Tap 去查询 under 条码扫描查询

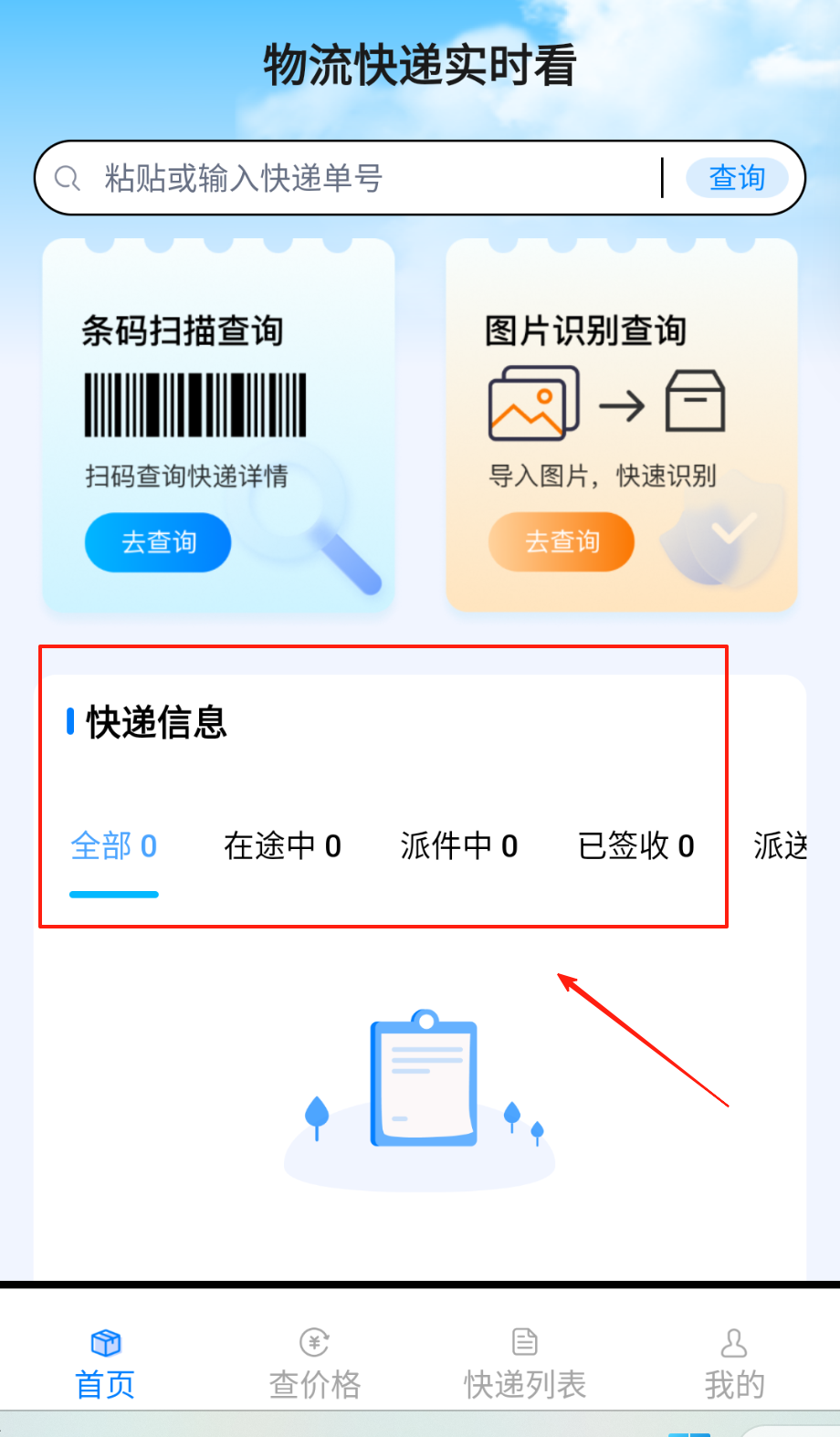point(158,542)
